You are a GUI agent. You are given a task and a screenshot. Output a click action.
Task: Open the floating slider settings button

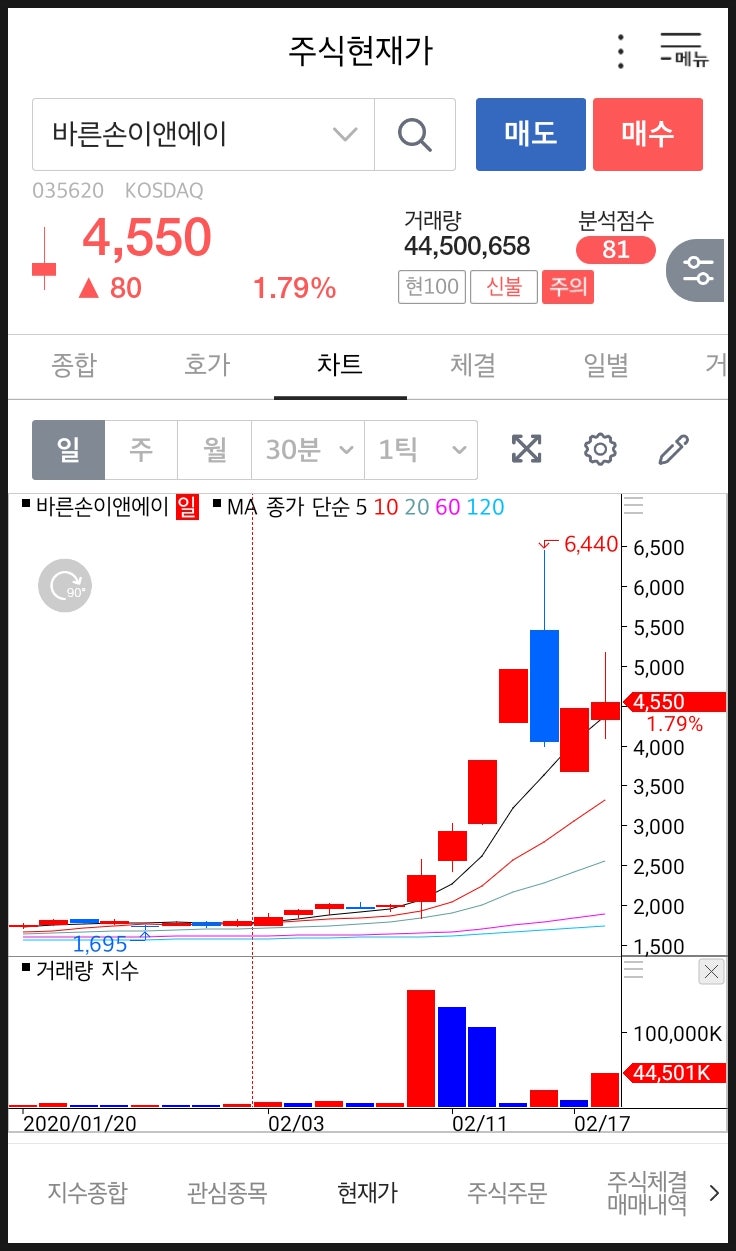point(697,270)
